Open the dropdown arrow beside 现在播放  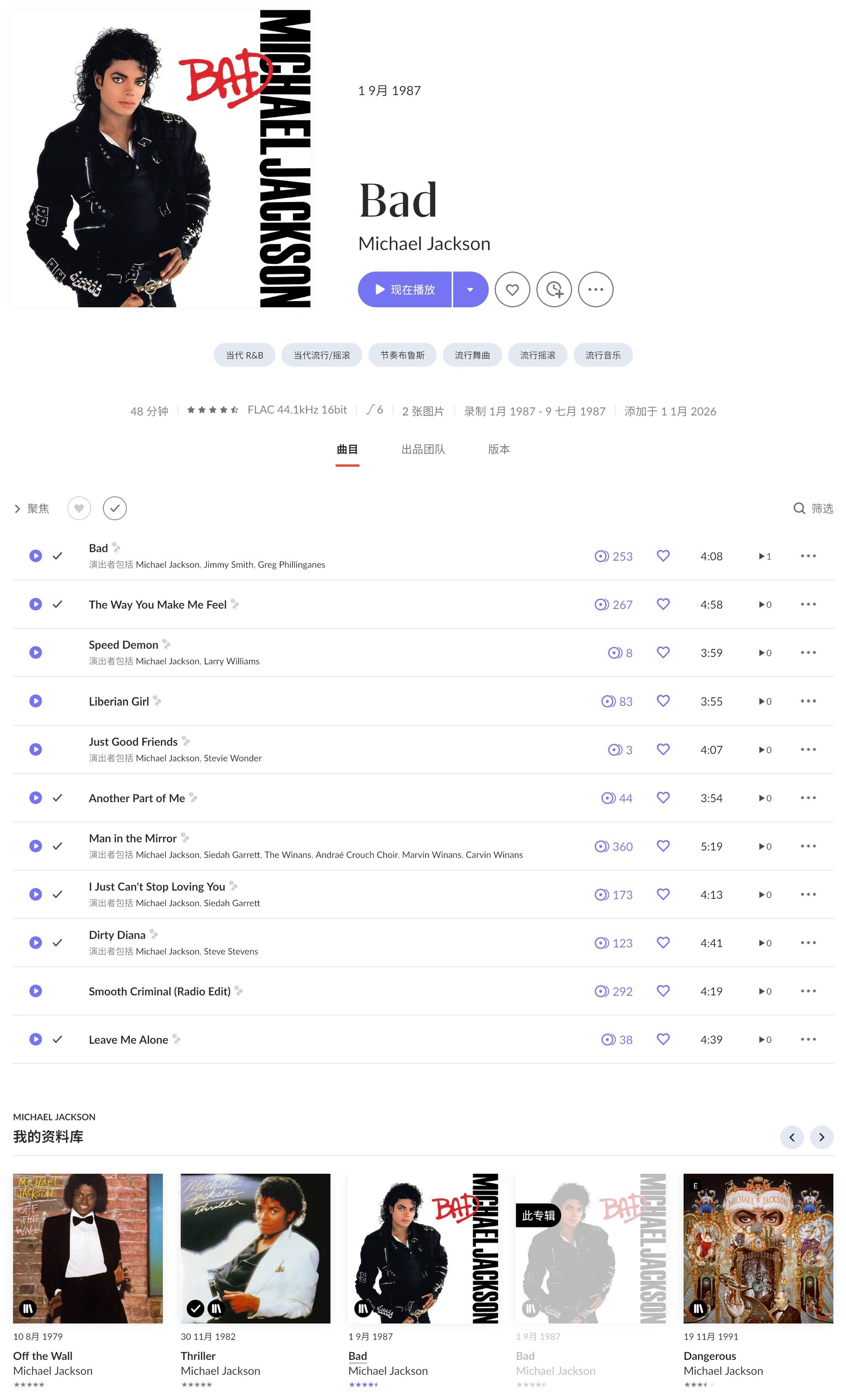pyautogui.click(x=471, y=290)
